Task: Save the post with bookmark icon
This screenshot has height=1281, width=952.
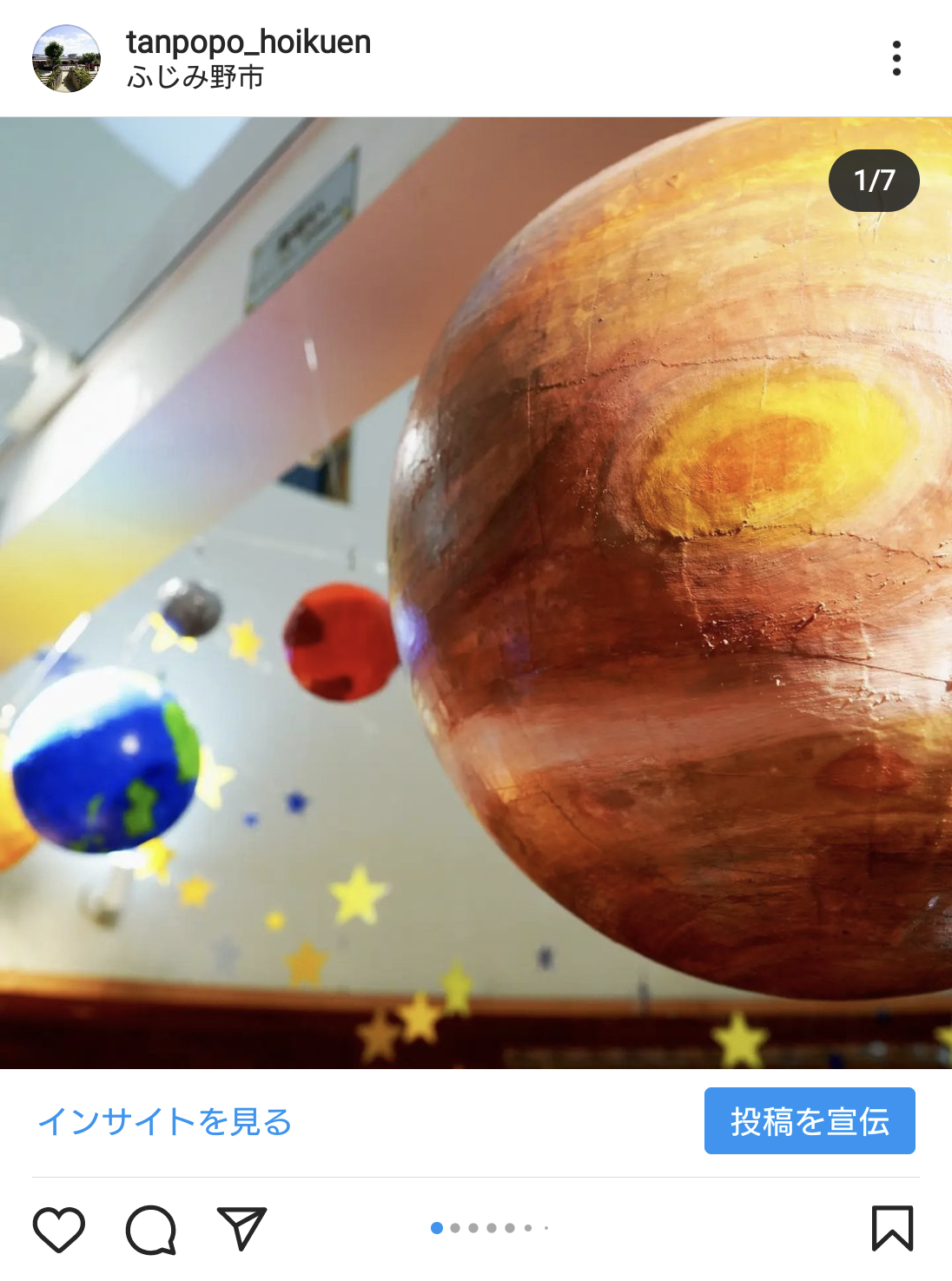Action: click(892, 1228)
